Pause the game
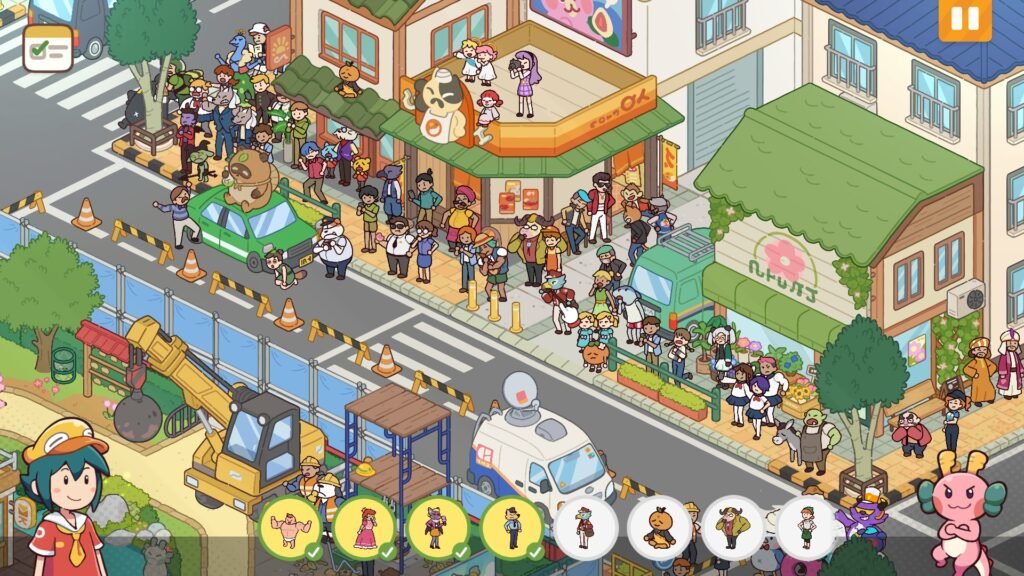 point(965,19)
